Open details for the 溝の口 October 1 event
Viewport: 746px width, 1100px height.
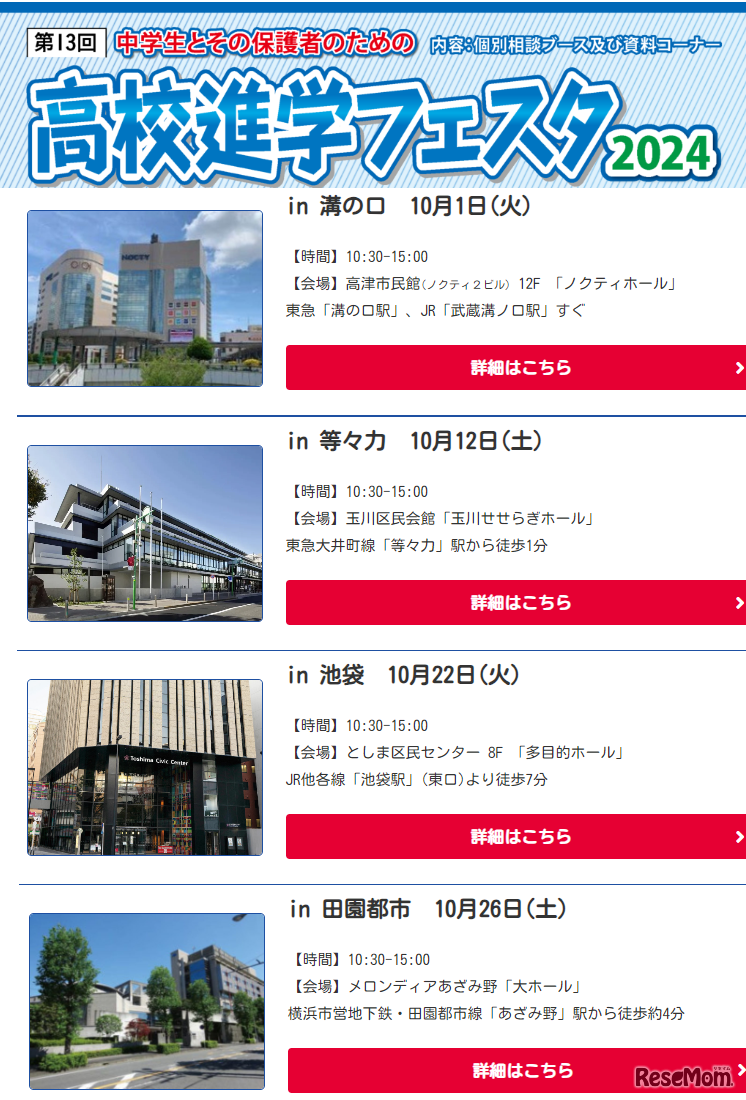pyautogui.click(x=516, y=368)
